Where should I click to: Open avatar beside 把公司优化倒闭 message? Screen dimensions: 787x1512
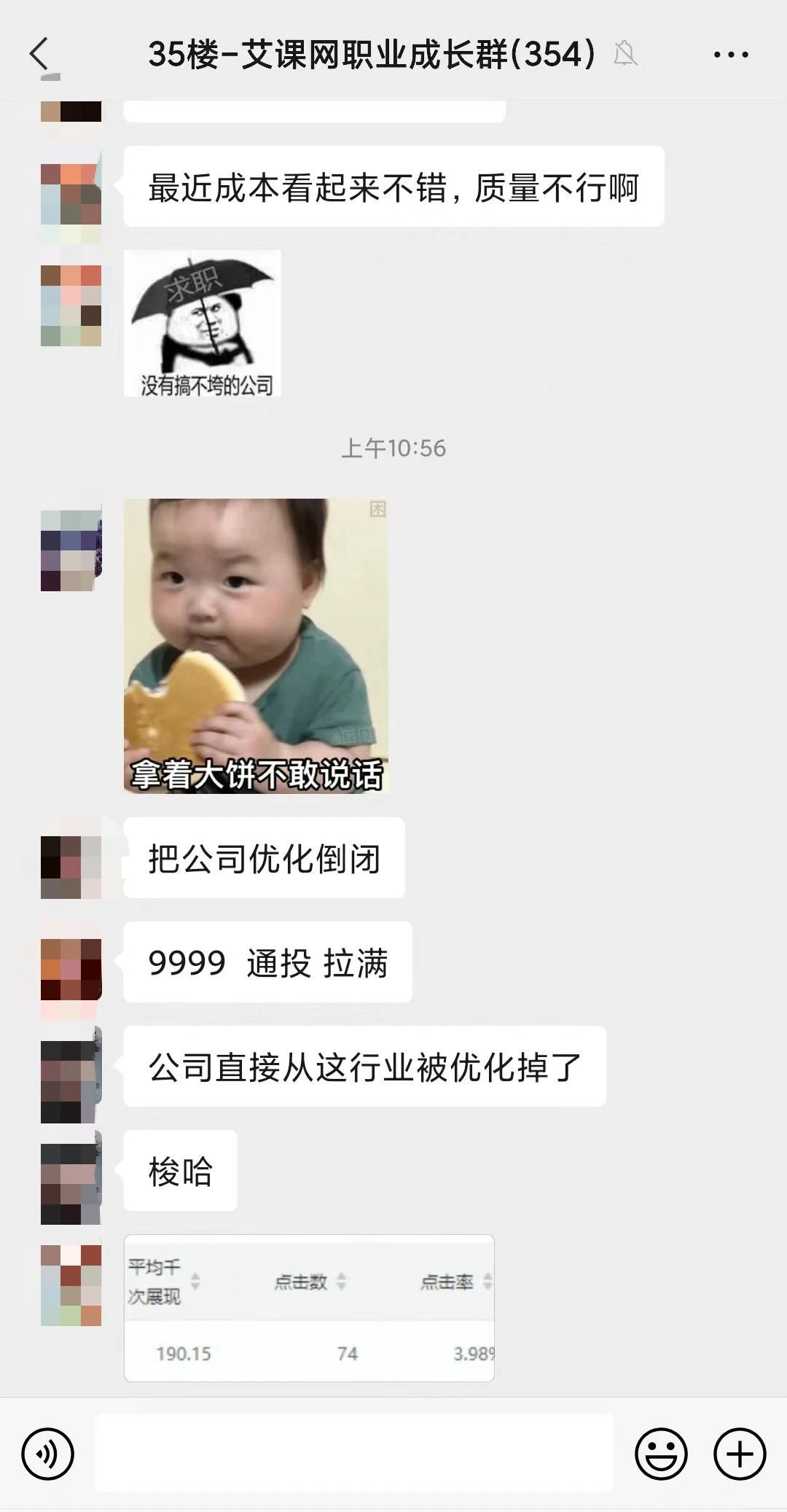click(71, 858)
